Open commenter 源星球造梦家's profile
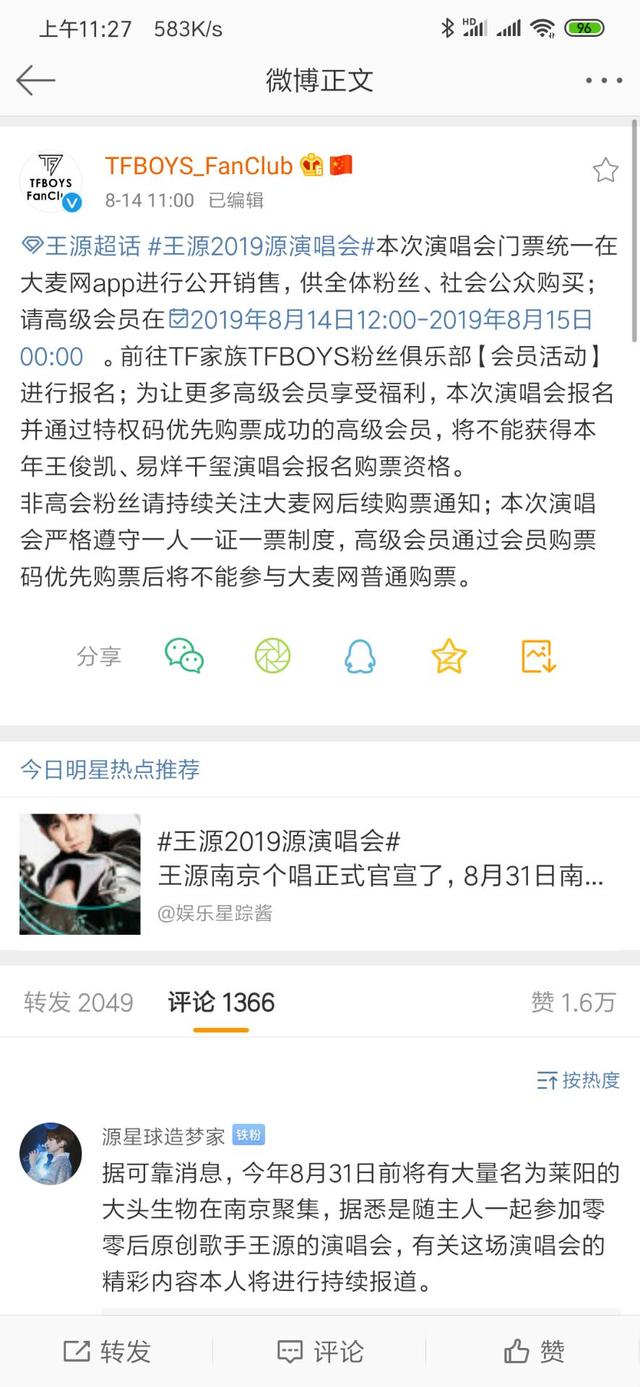640x1387 pixels. click(51, 1152)
